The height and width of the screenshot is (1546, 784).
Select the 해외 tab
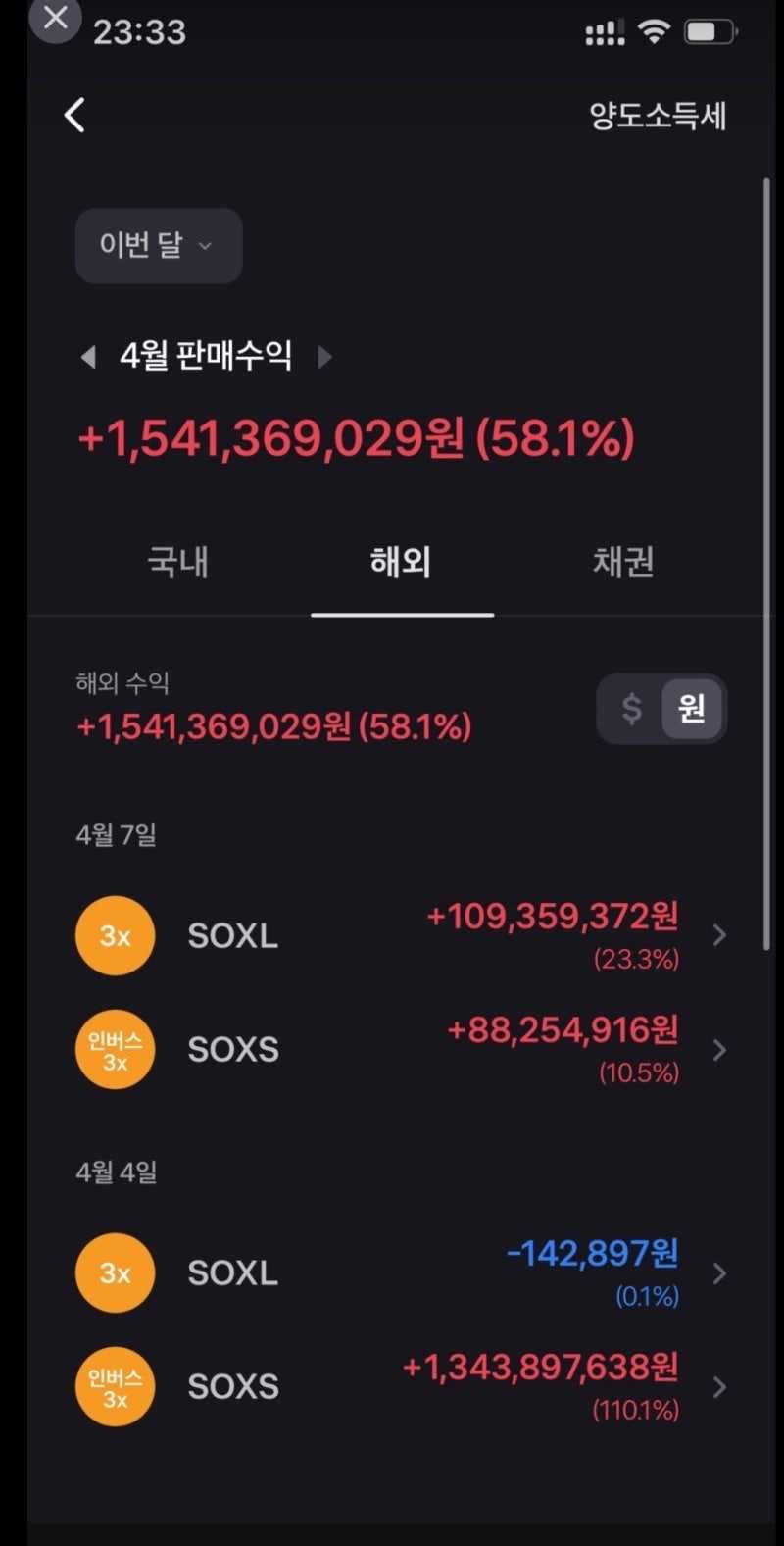401,563
